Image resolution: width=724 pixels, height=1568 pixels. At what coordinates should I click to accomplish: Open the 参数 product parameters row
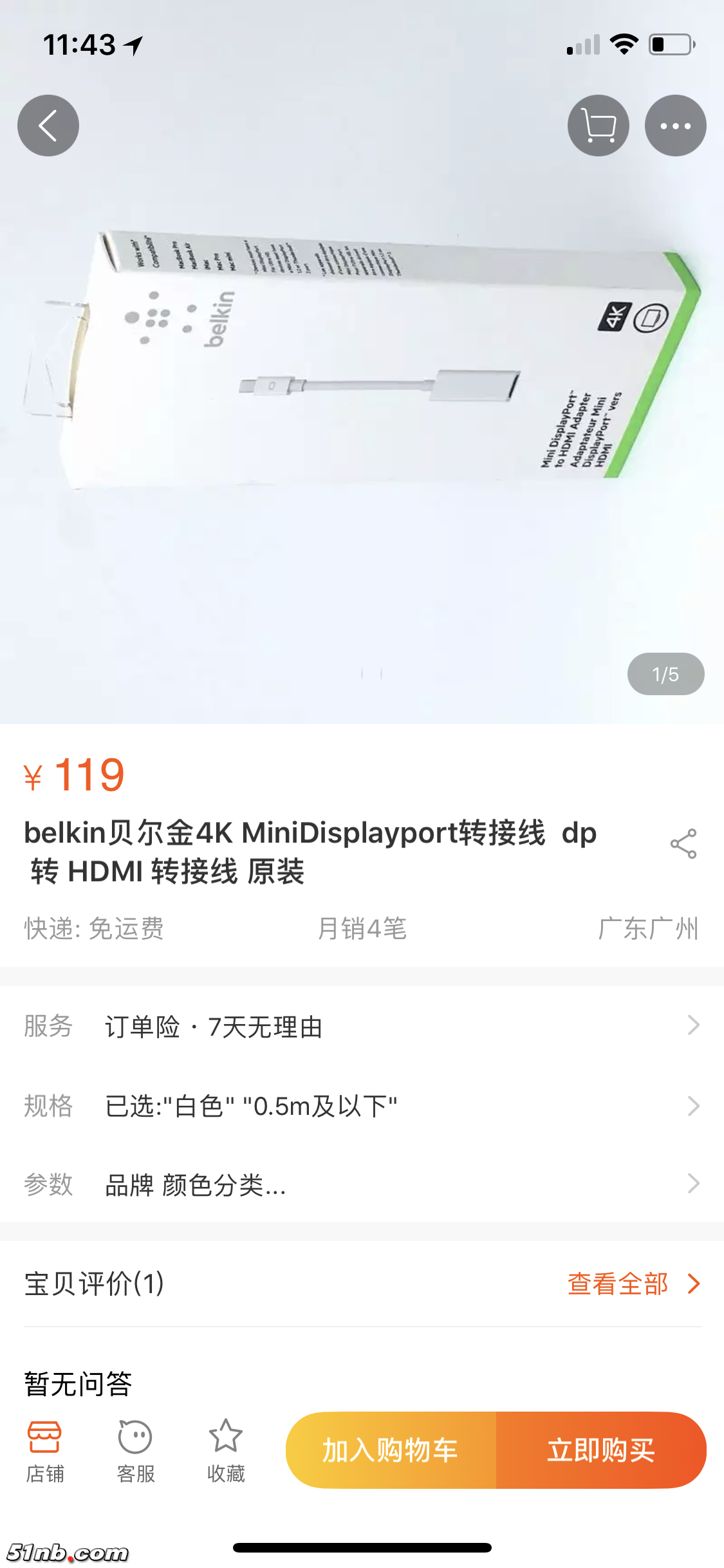362,1184
